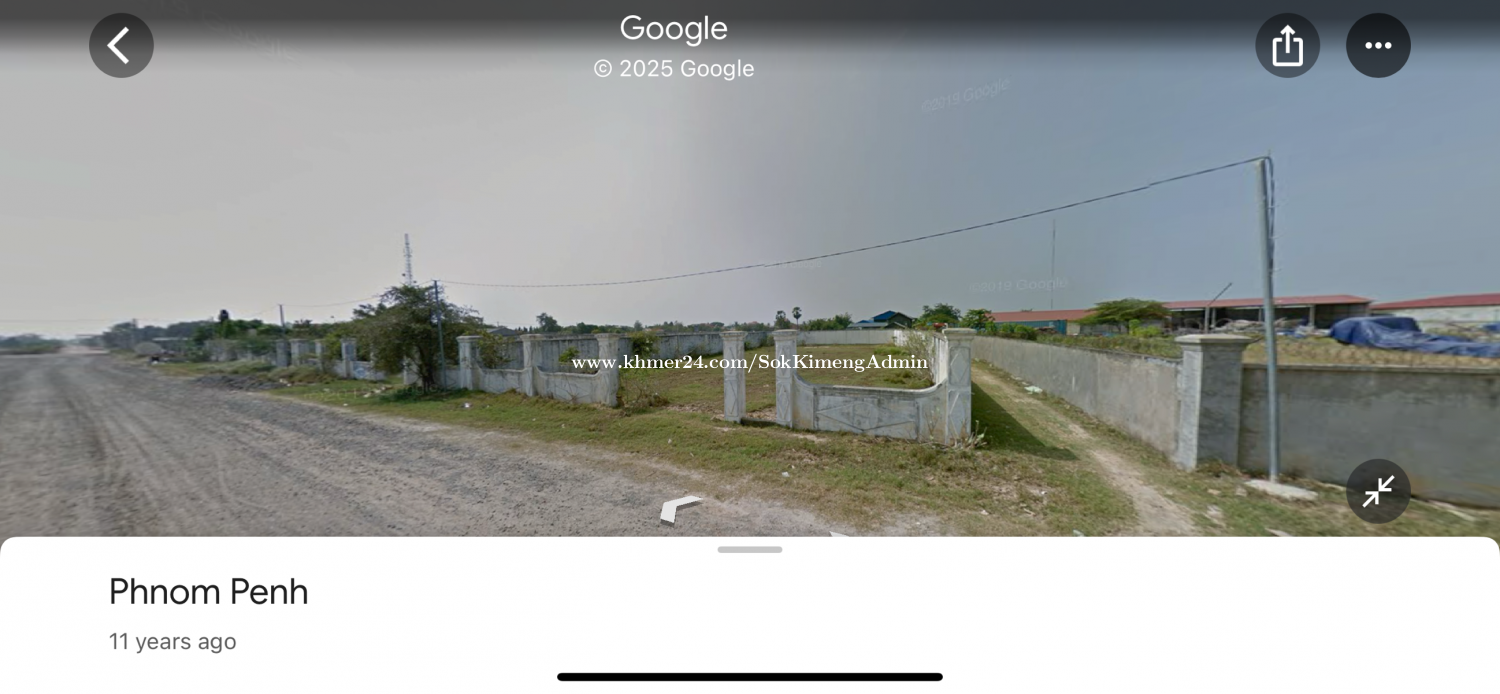Go back from Street View
1500x694 pixels.
pyautogui.click(x=121, y=45)
